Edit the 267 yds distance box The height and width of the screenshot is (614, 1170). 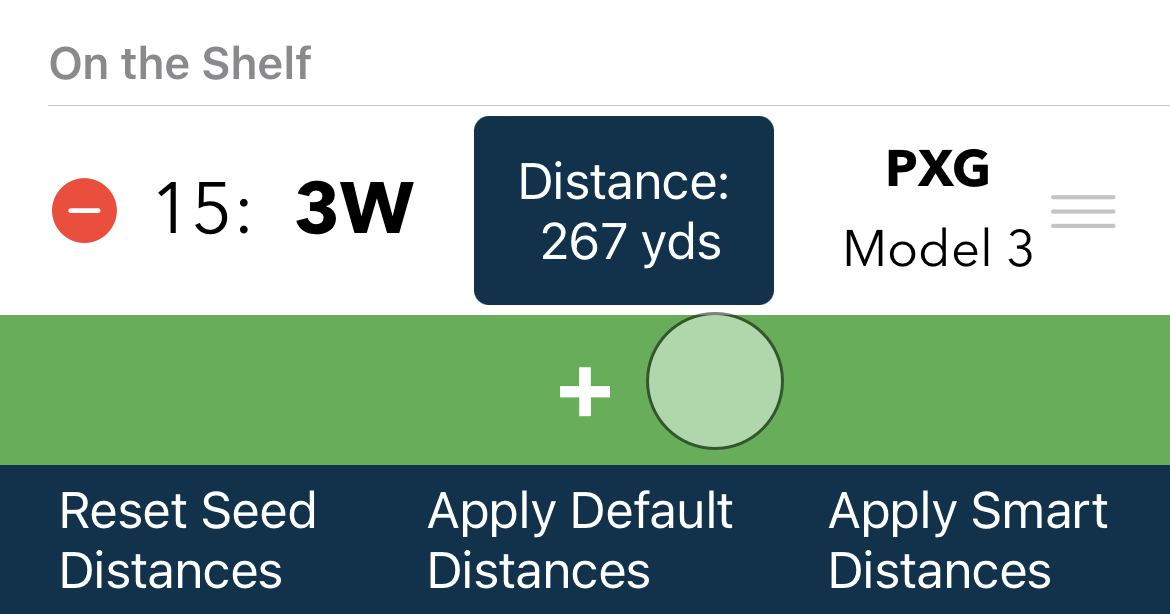(623, 211)
